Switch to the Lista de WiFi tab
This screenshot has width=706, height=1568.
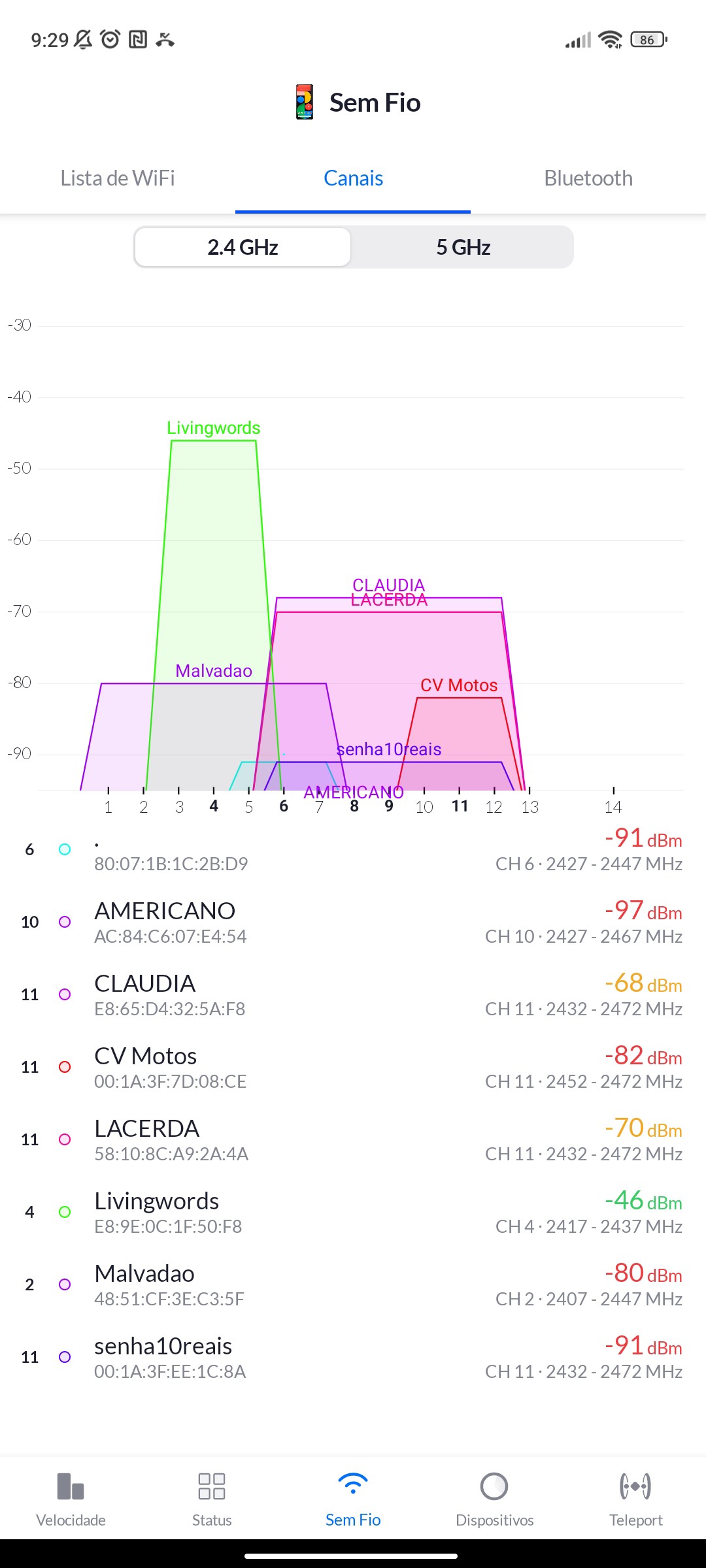118,178
